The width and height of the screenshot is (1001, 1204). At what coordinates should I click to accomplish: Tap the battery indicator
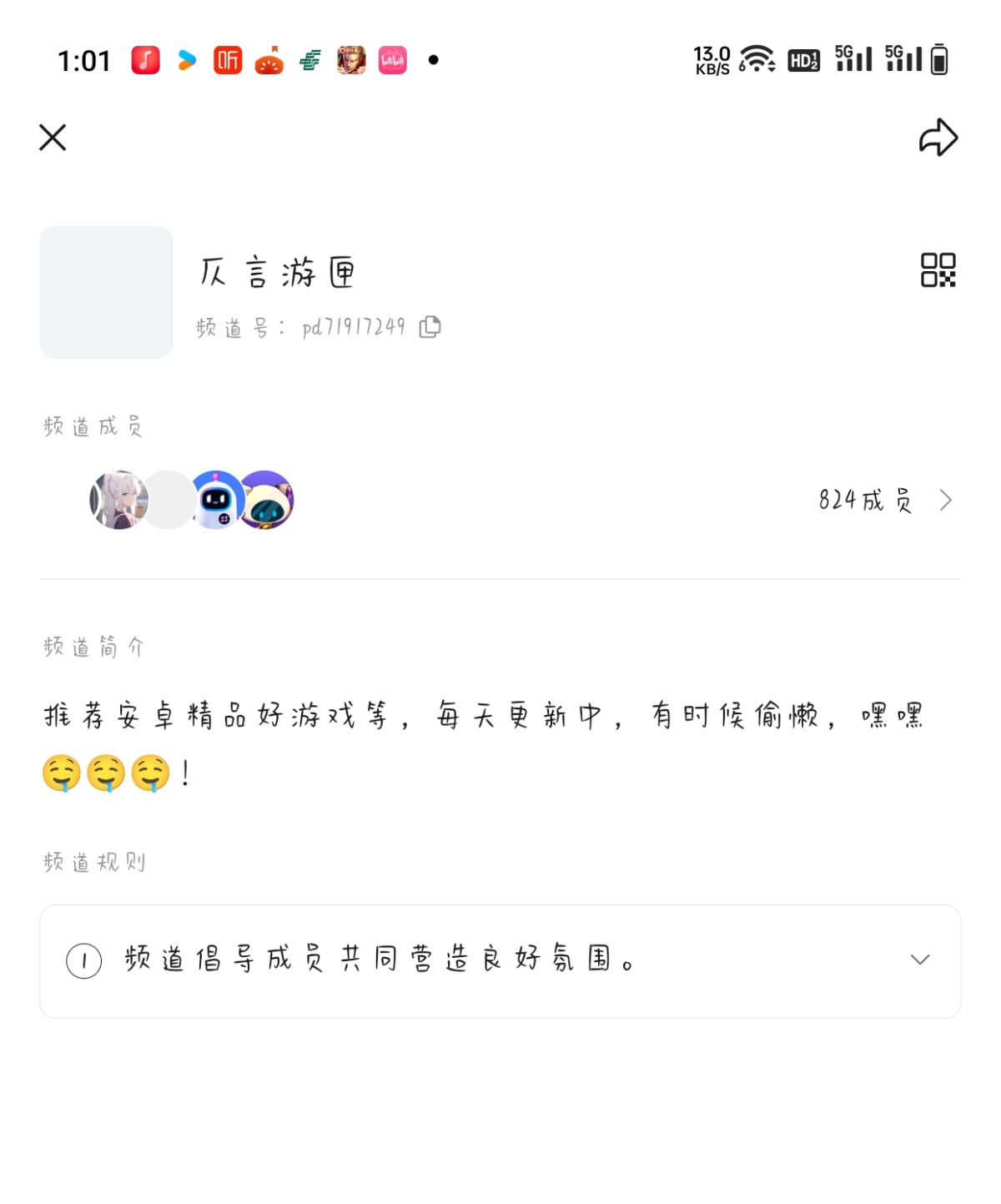[940, 58]
